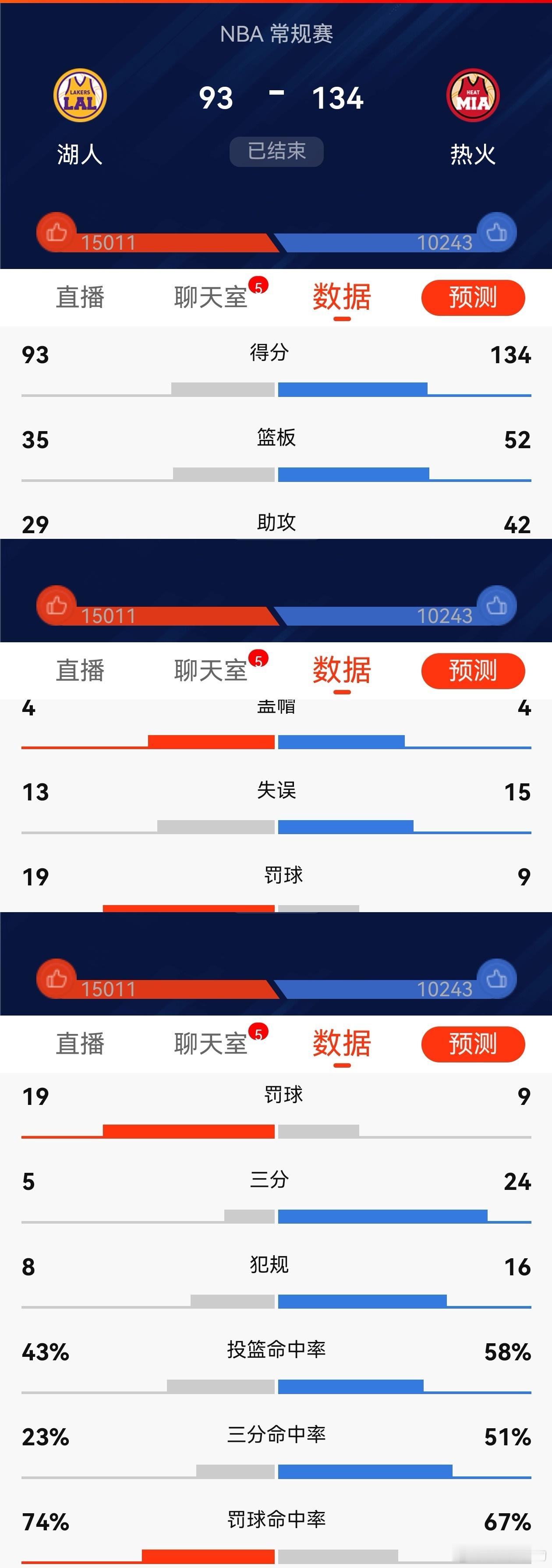Tap the vote count 15011
Image resolution: width=552 pixels, height=1568 pixels.
point(110,242)
